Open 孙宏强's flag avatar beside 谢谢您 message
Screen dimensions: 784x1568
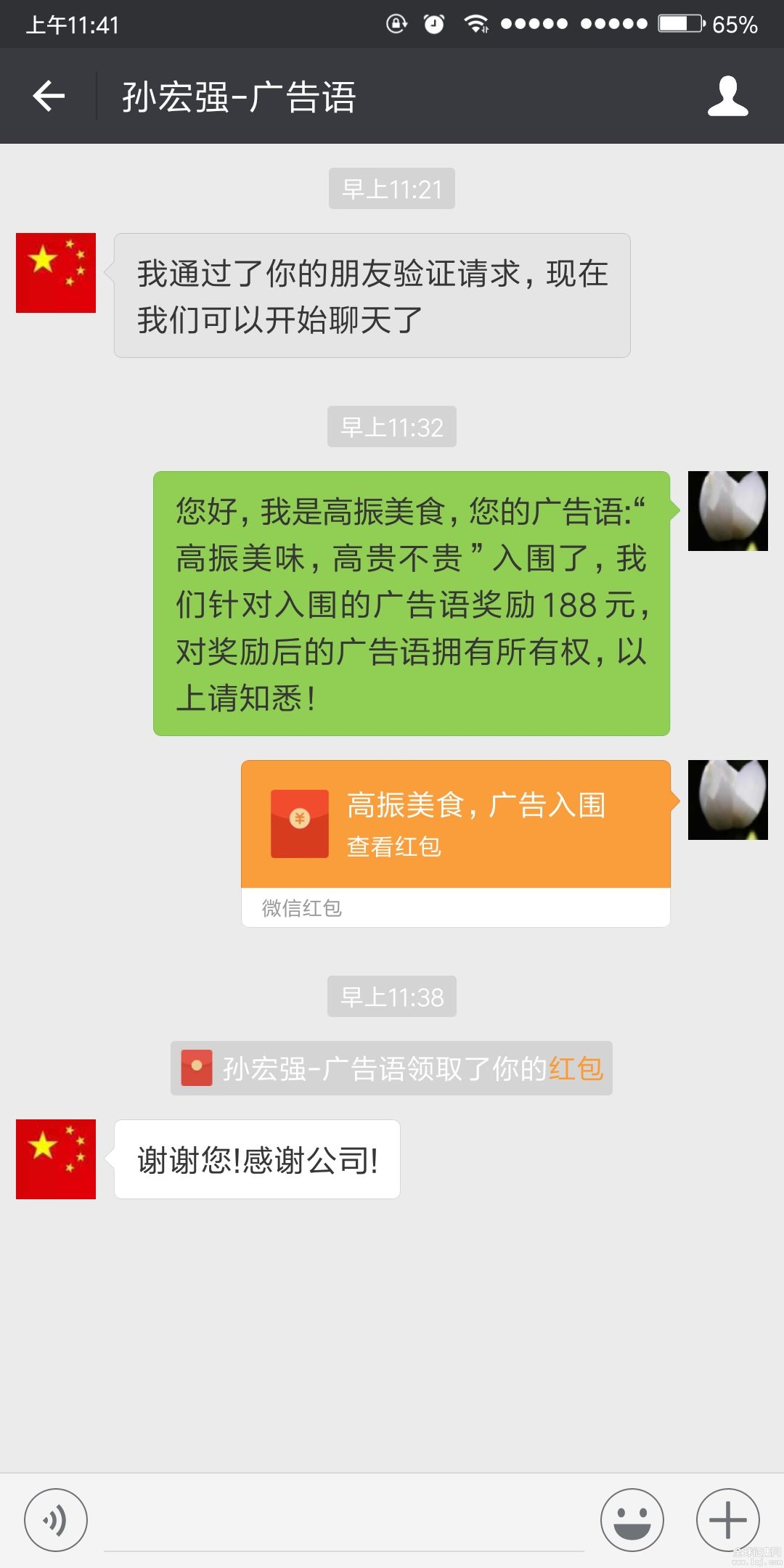pos(56,1159)
